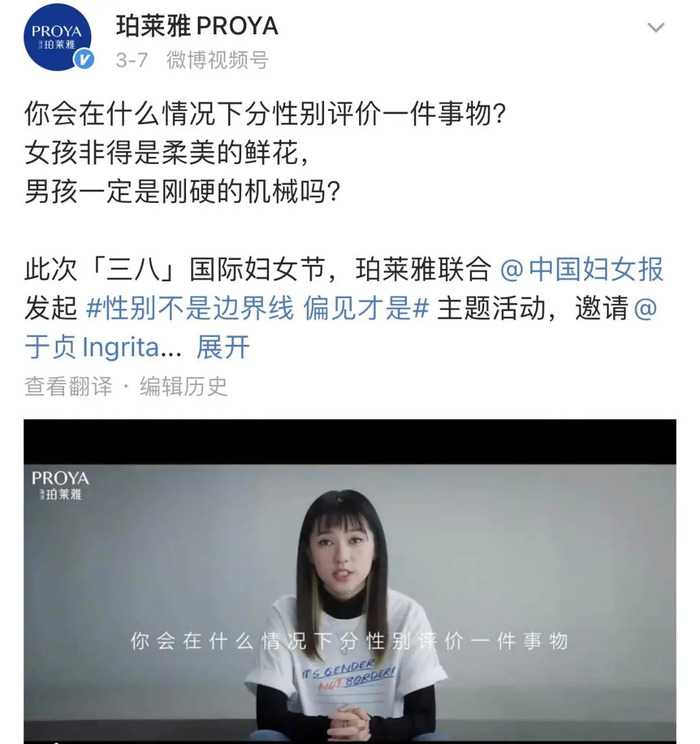Open the @中国妇女报 mention

580,268
